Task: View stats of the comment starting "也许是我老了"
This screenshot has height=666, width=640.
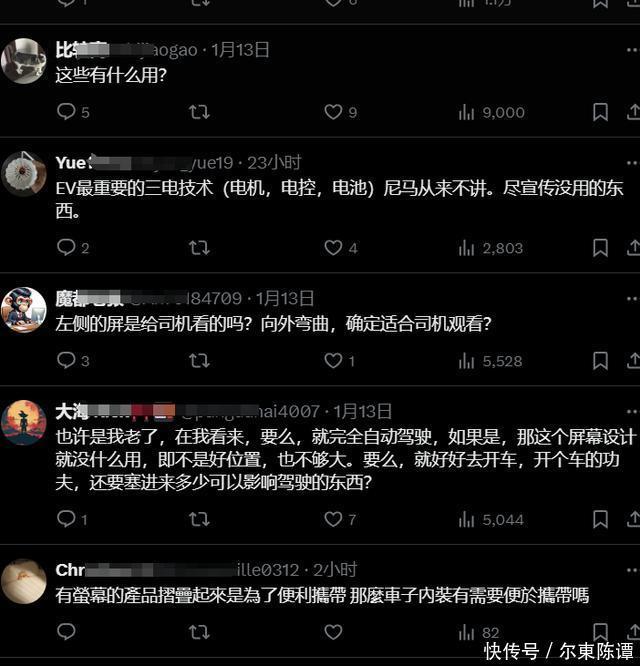Action: pyautogui.click(x=467, y=519)
